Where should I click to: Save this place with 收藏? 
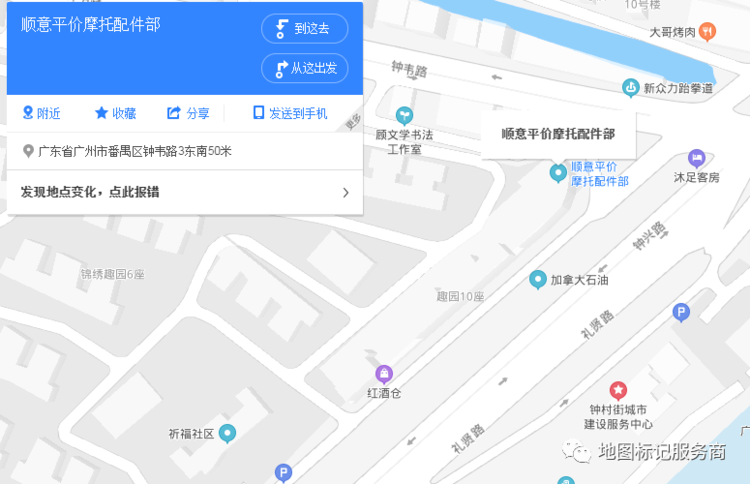pos(115,113)
